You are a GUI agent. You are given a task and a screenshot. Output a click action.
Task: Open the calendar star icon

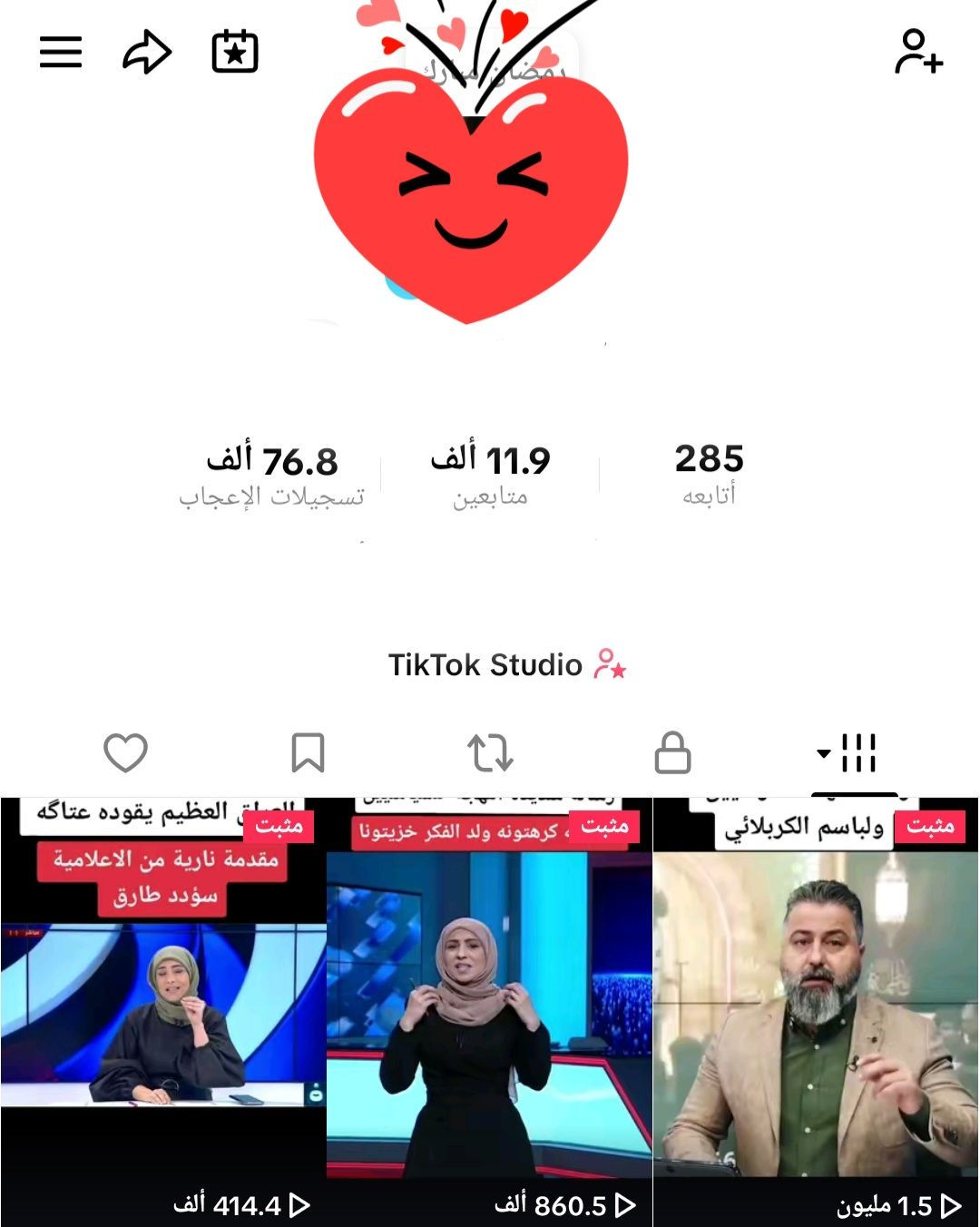(x=235, y=52)
